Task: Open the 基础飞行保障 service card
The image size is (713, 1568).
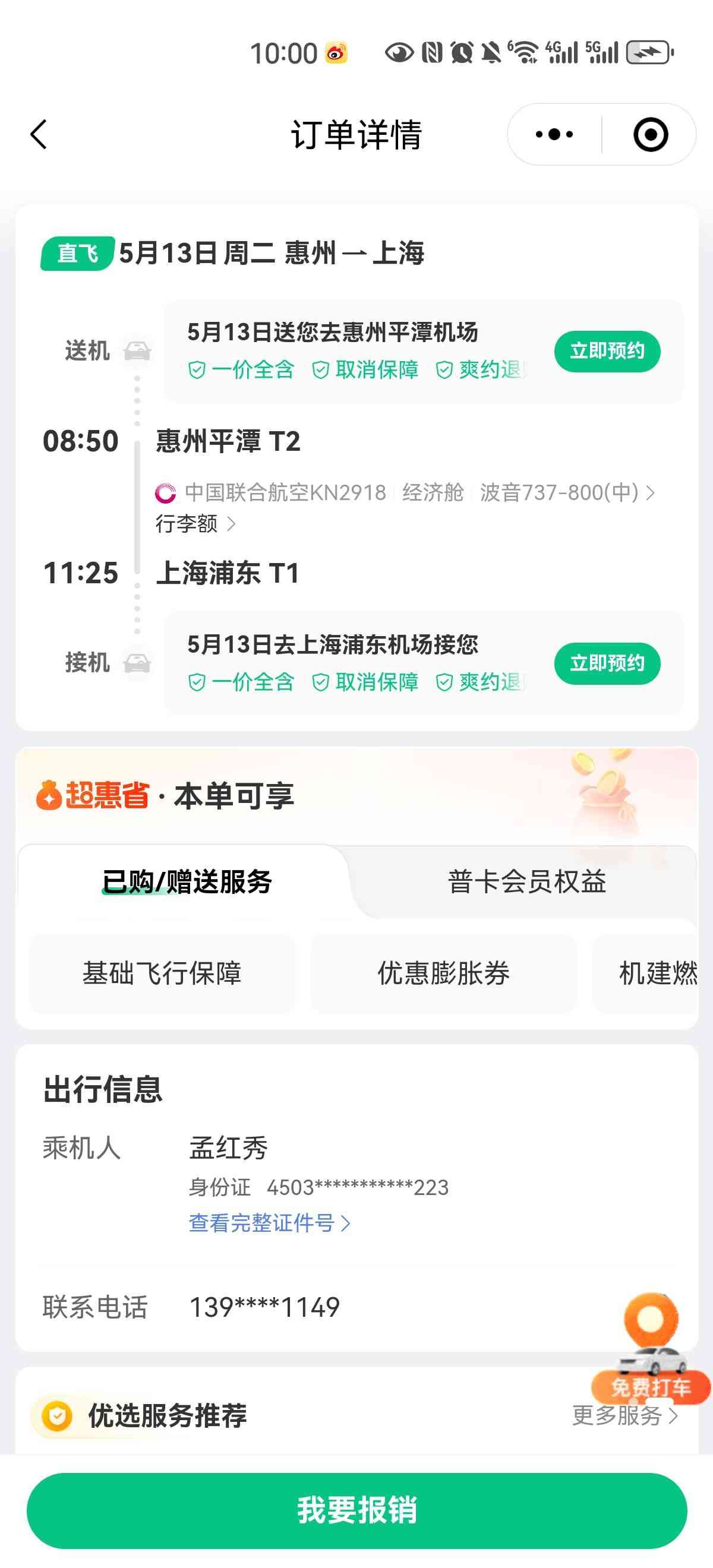Action: 162,973
